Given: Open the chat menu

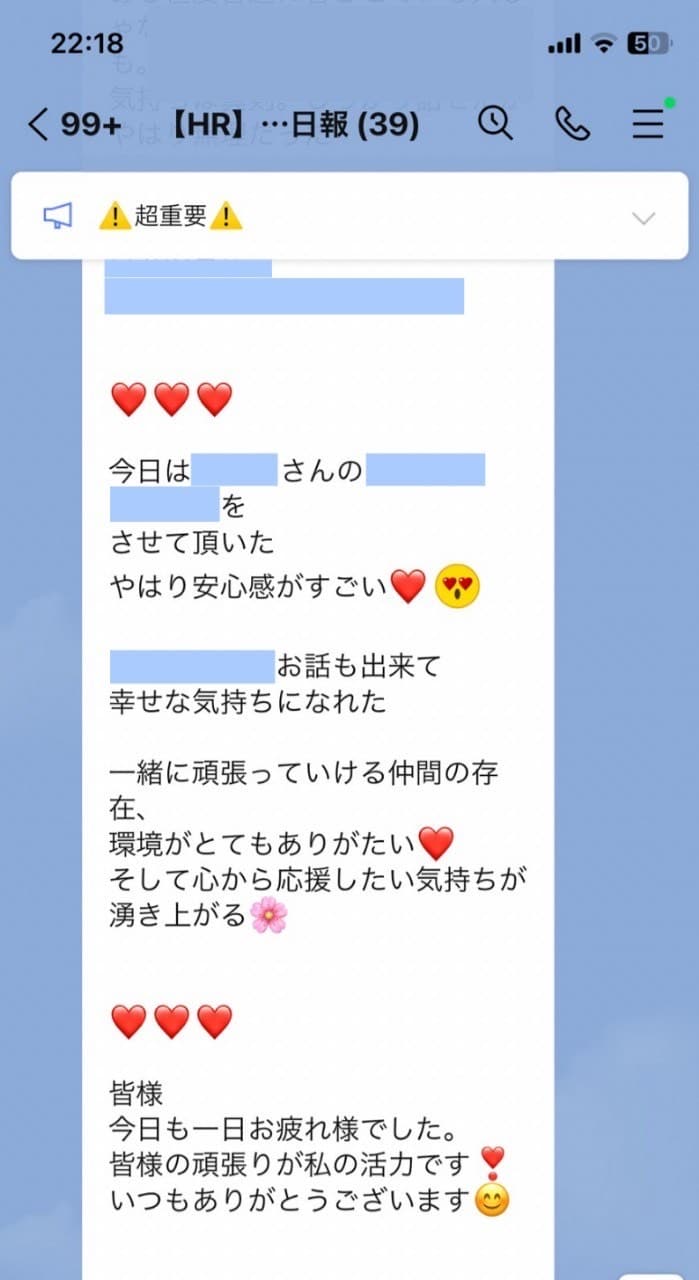Looking at the screenshot, I should pyautogui.click(x=648, y=124).
